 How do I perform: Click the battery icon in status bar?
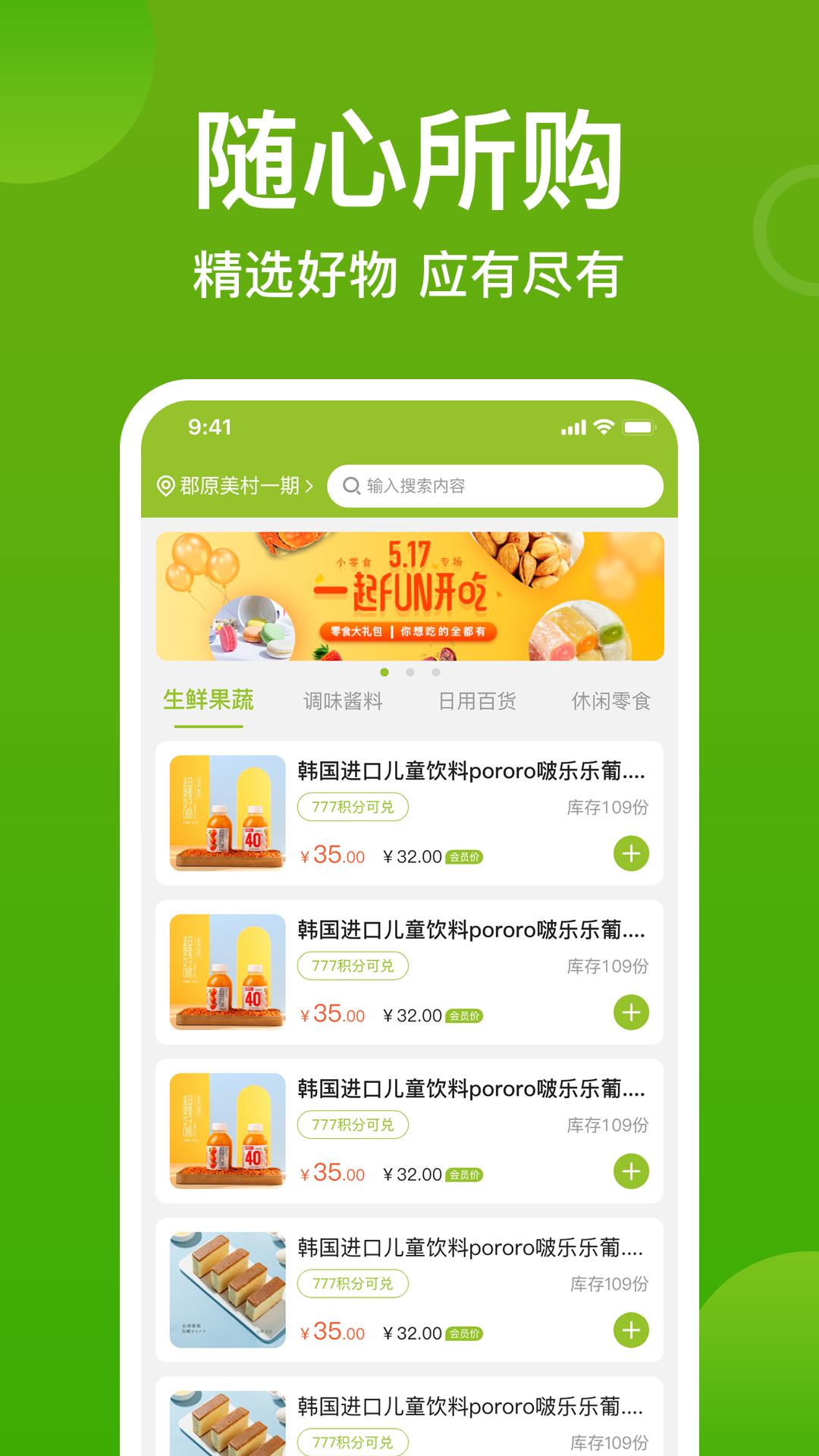coord(639,427)
